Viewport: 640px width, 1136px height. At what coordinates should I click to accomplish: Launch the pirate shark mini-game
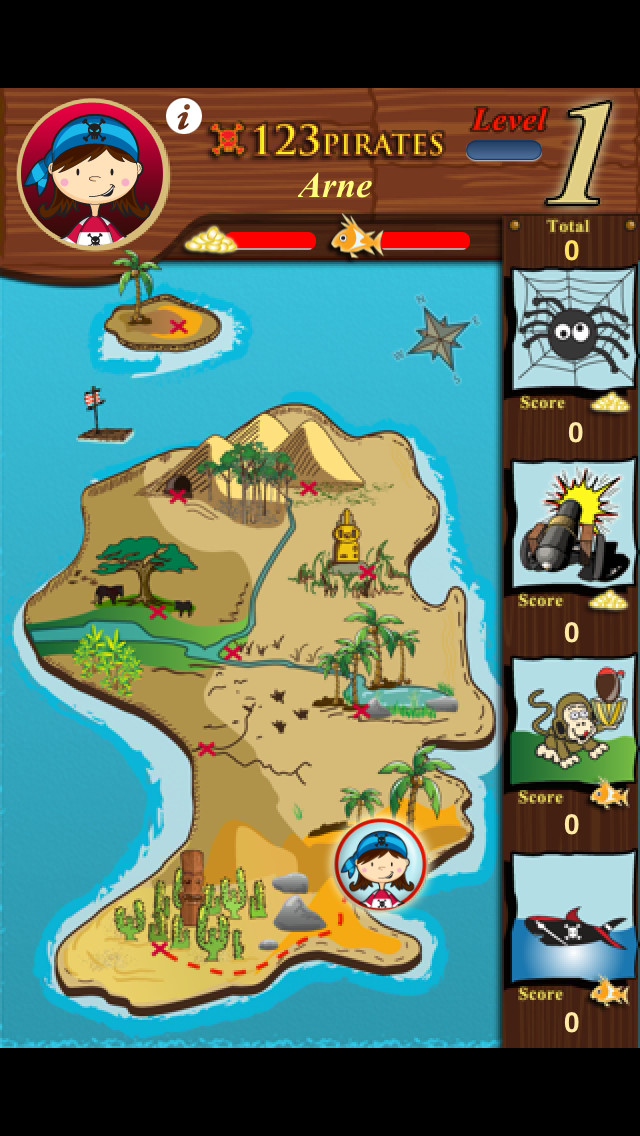(574, 917)
